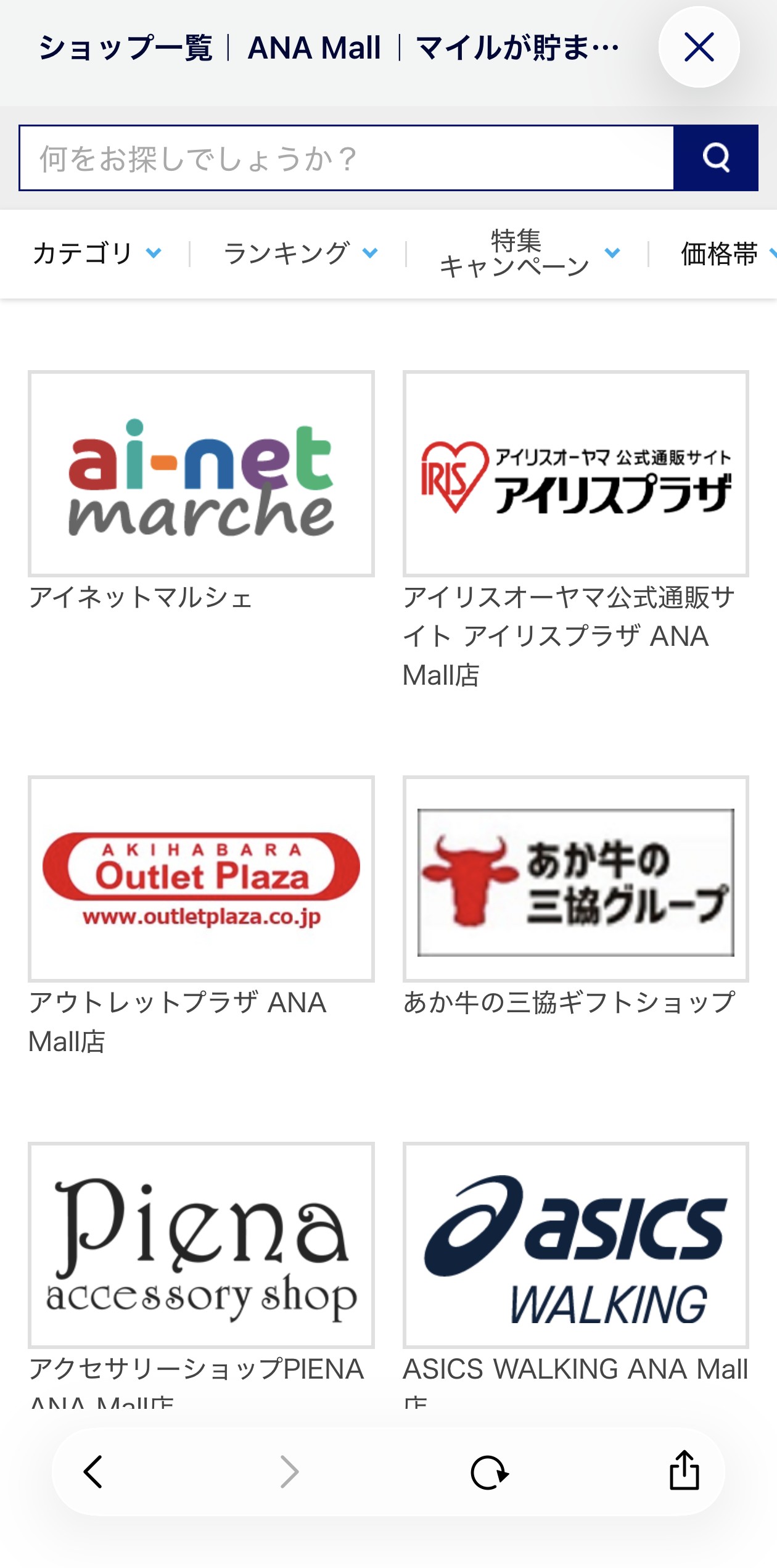Screen dimensions: 777x1568
Task: Open the アイリスプラザ ANA Mall店 shop
Action: [575, 474]
